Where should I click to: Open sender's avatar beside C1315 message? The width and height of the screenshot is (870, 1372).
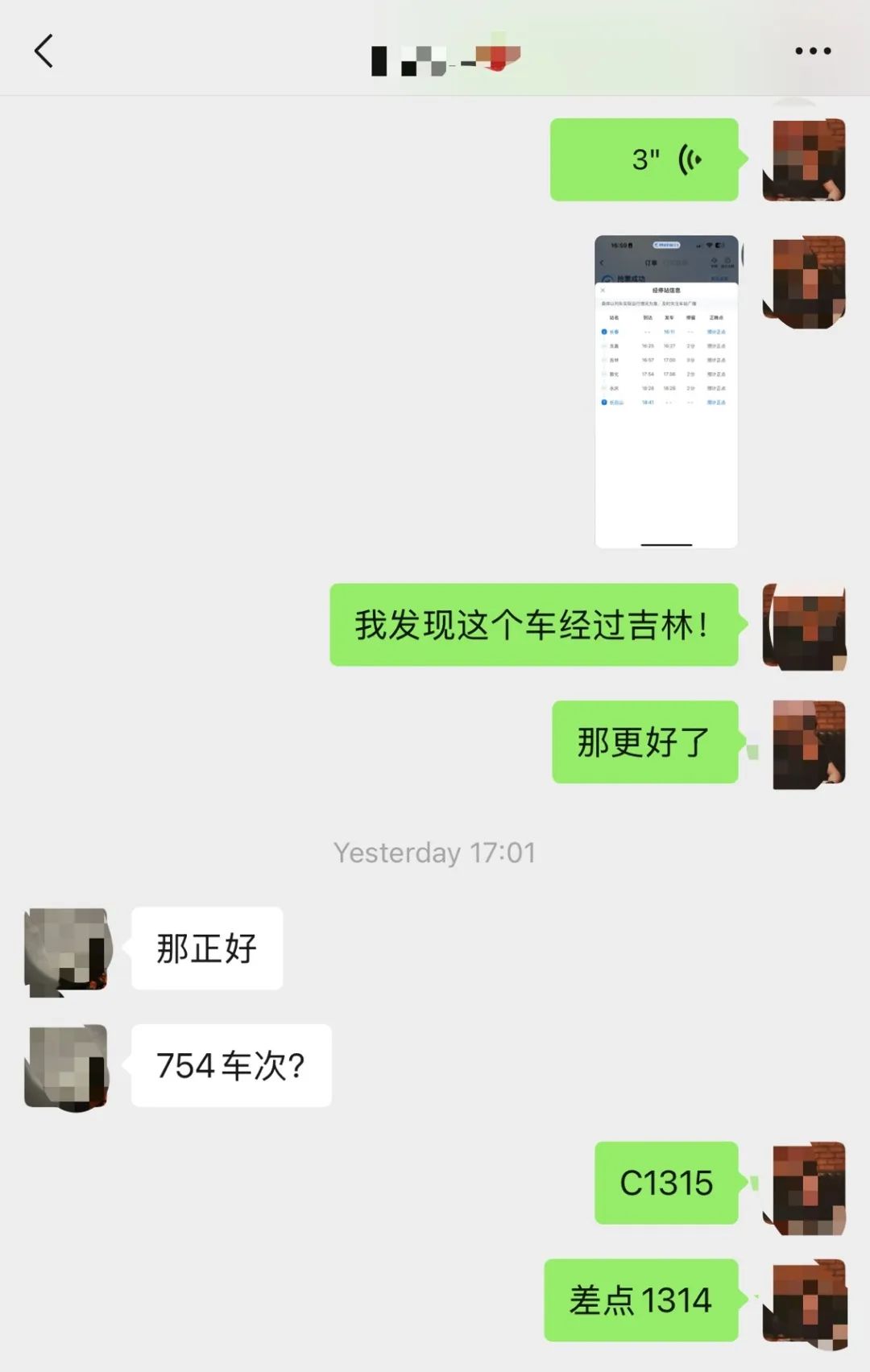808,1188
